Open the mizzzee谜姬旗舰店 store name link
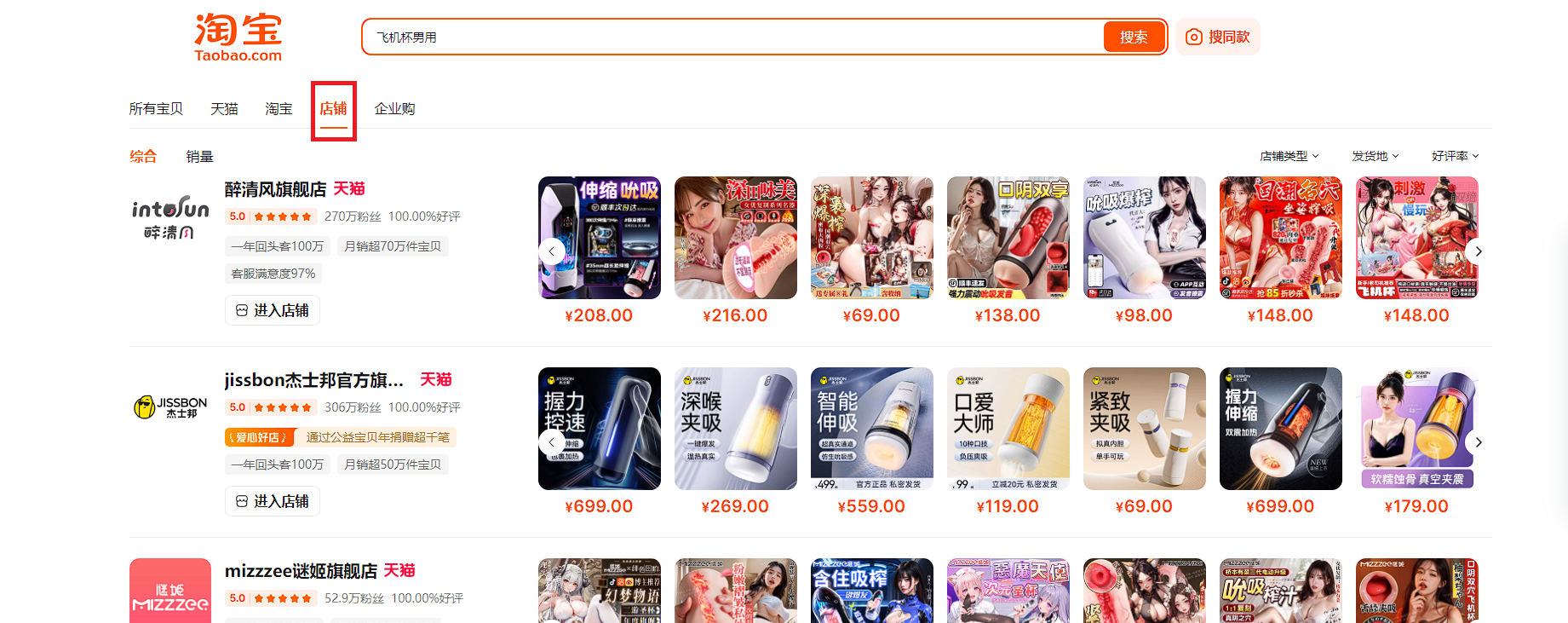This screenshot has width=1568, height=623. (x=301, y=571)
